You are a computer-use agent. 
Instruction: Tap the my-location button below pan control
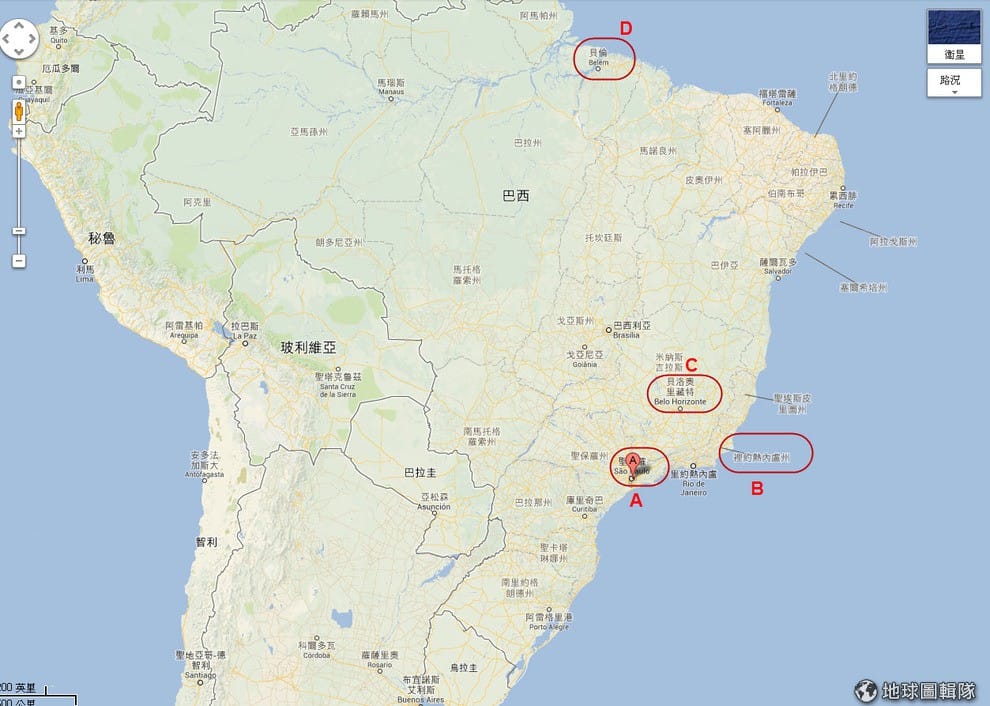coord(18,82)
